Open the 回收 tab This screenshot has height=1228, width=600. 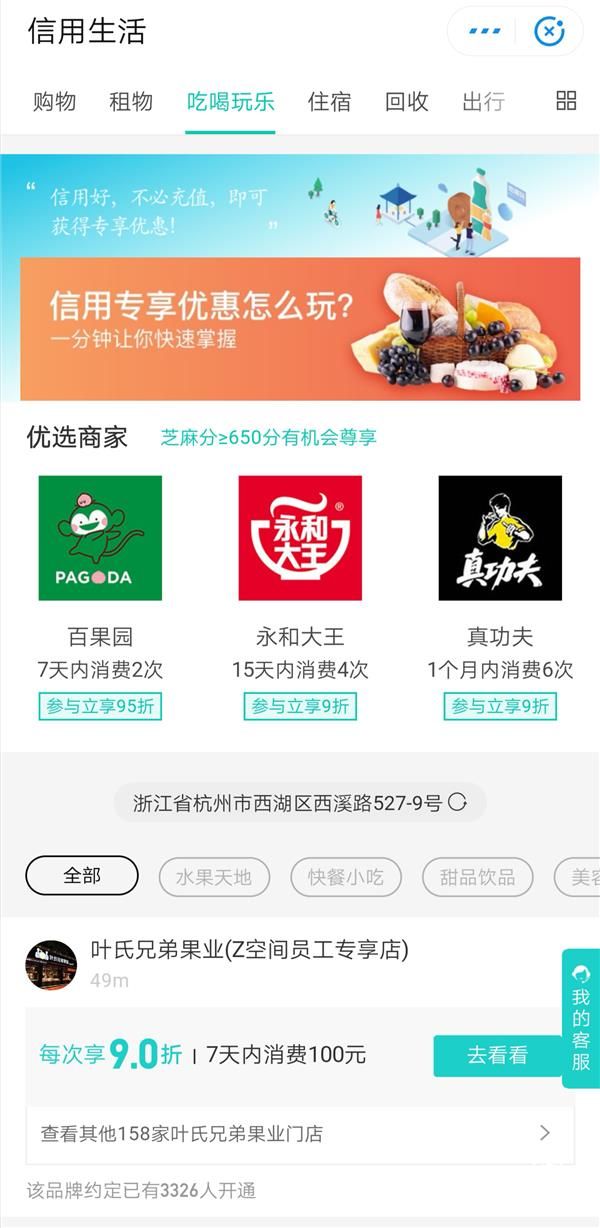(407, 101)
